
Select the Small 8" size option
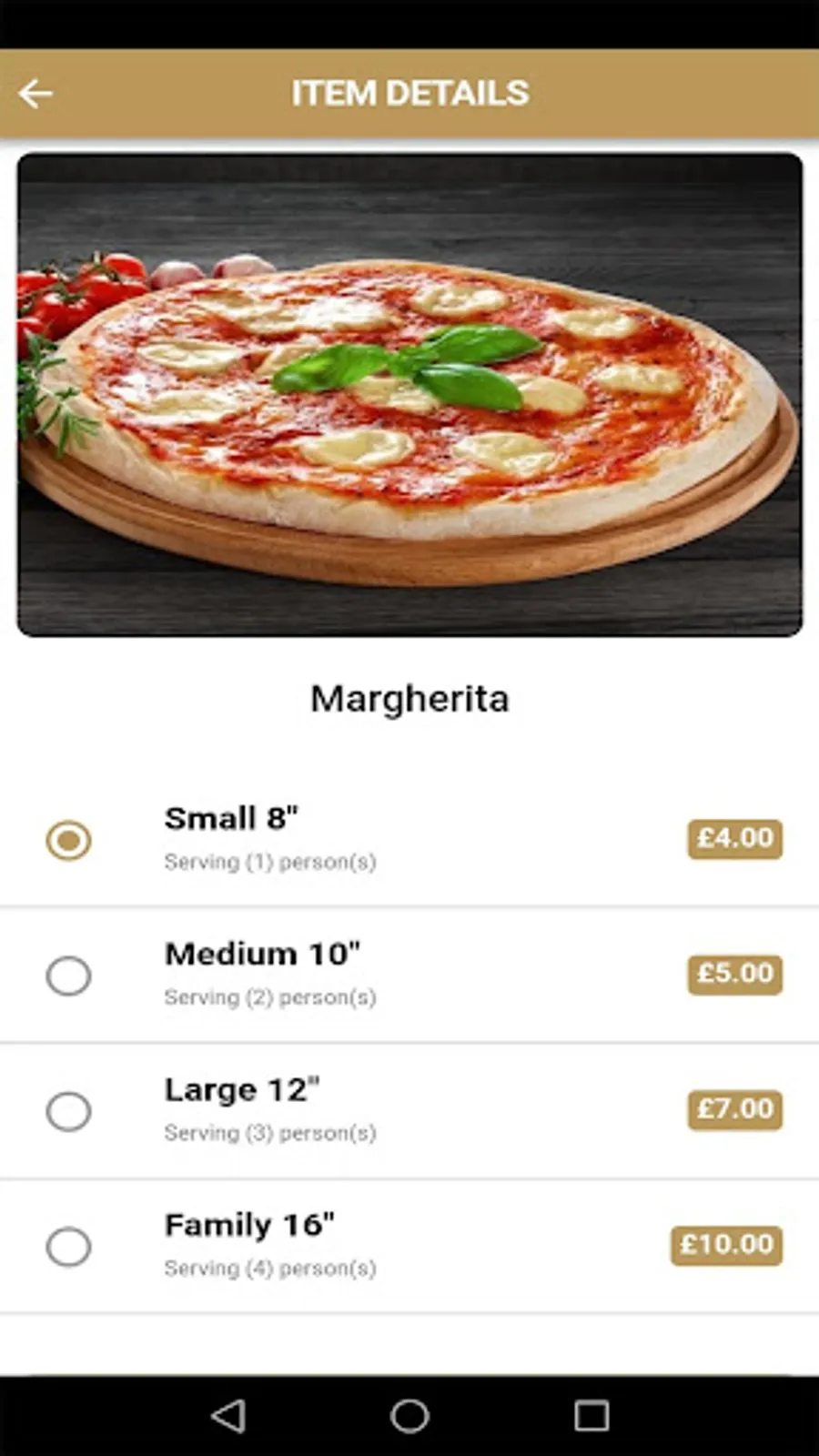(x=69, y=840)
